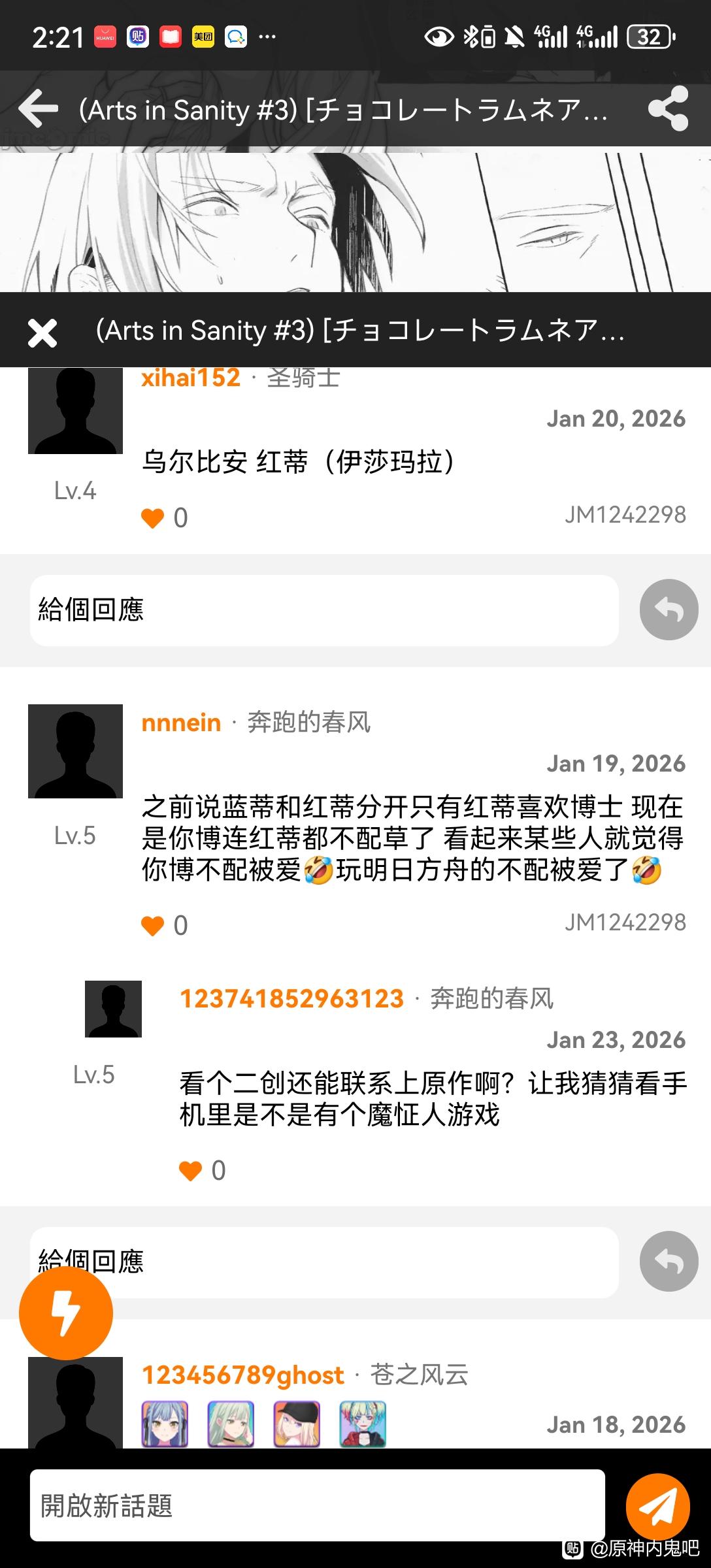The width and height of the screenshot is (711, 1568).
Task: Like nnnein's comment
Action: coord(153,926)
